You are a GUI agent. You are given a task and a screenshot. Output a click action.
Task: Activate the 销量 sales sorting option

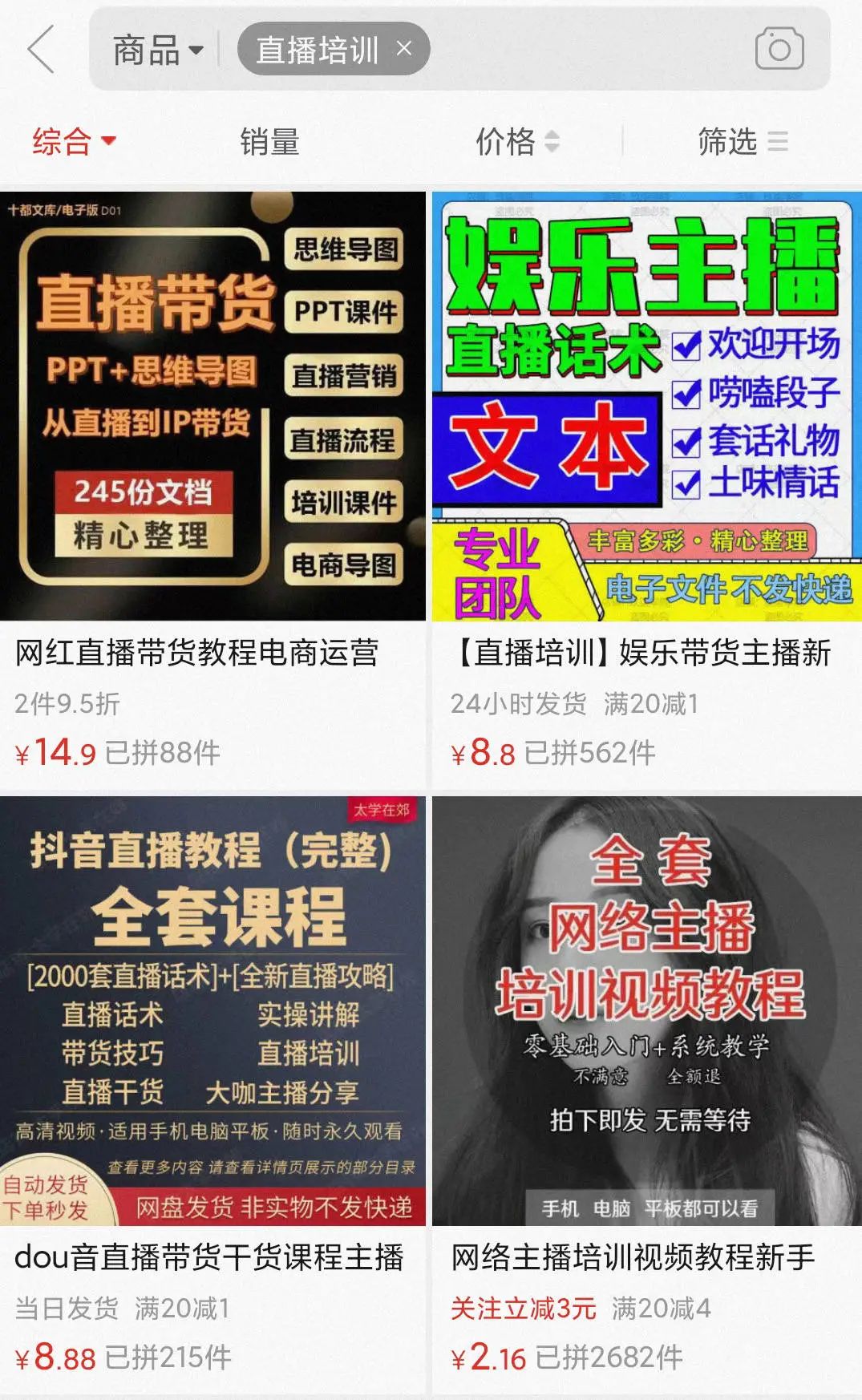pyautogui.click(x=270, y=142)
